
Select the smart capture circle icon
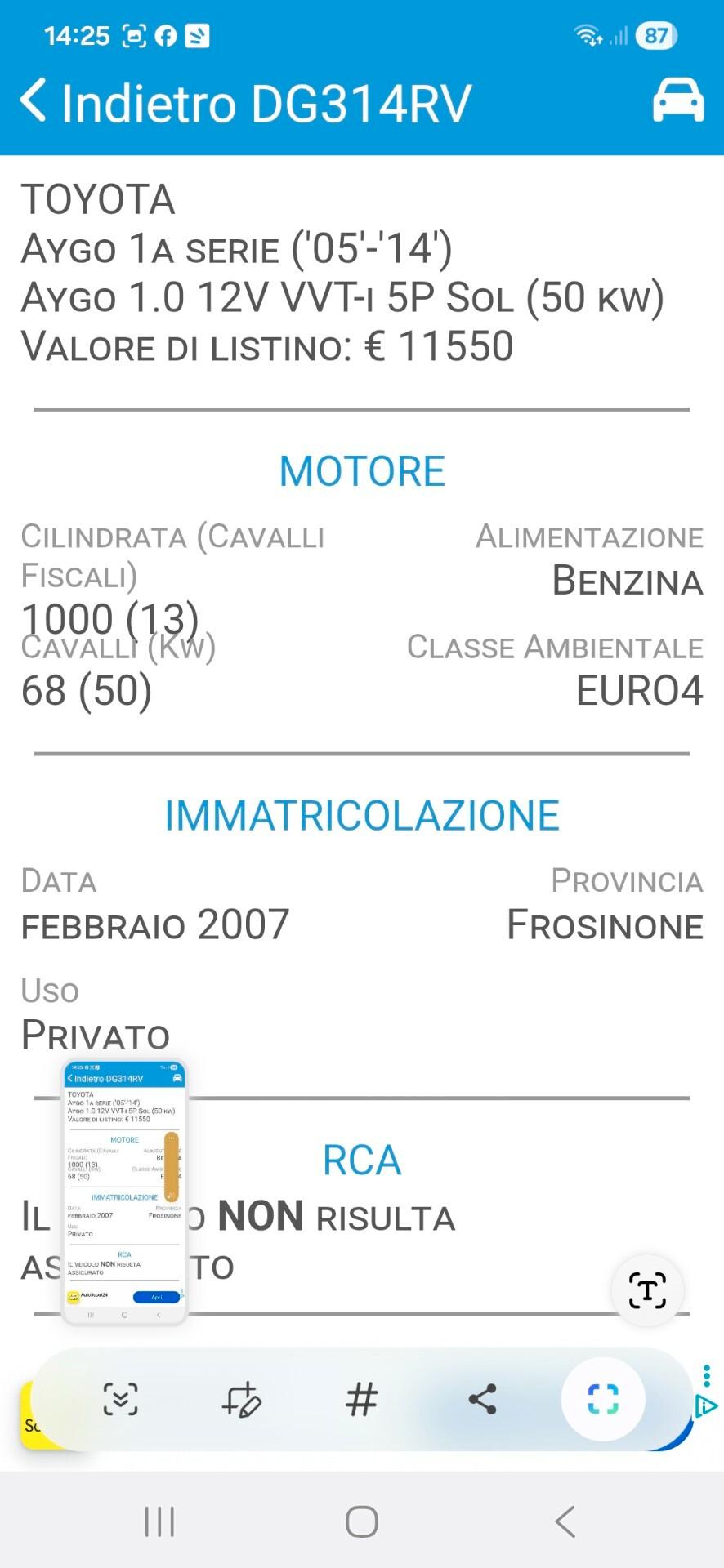[603, 1400]
